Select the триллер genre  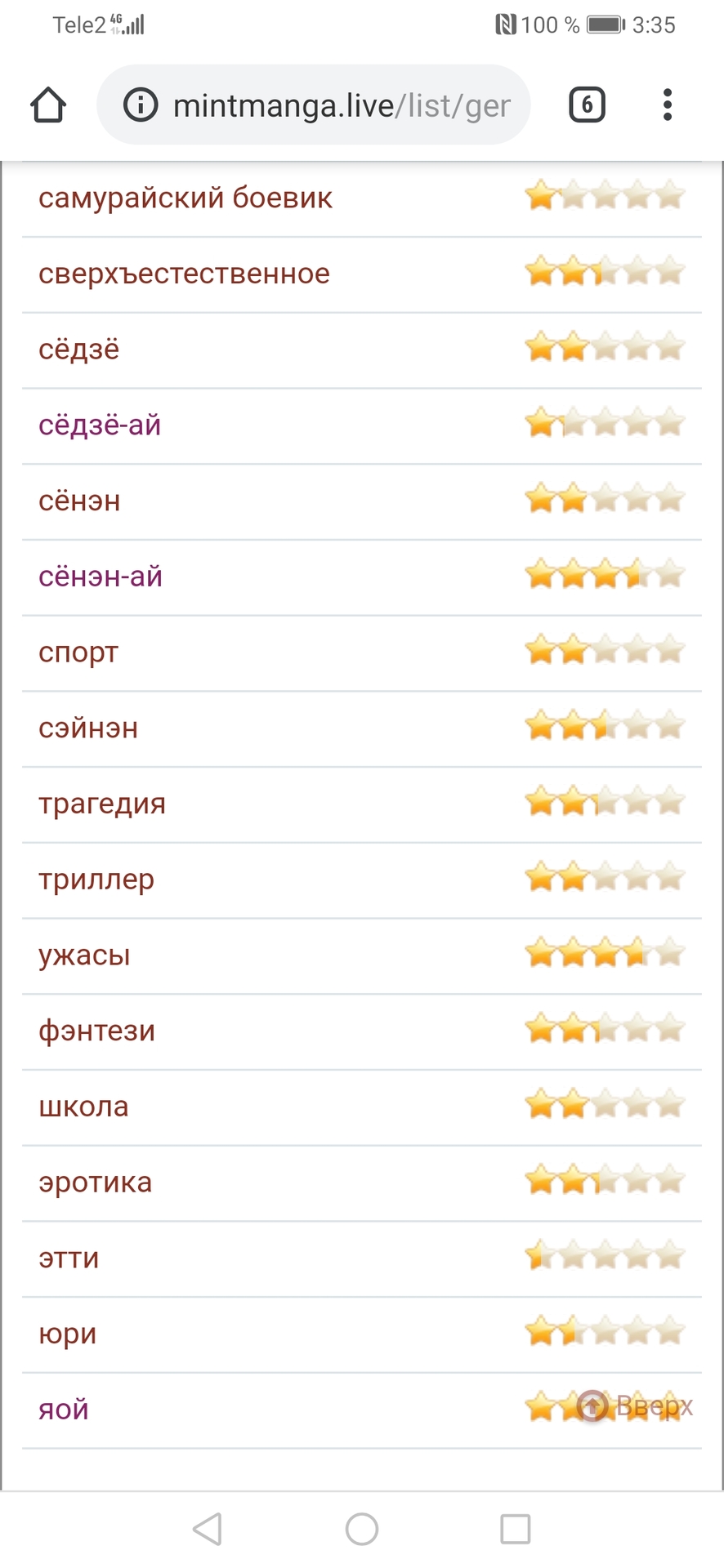pos(96,880)
